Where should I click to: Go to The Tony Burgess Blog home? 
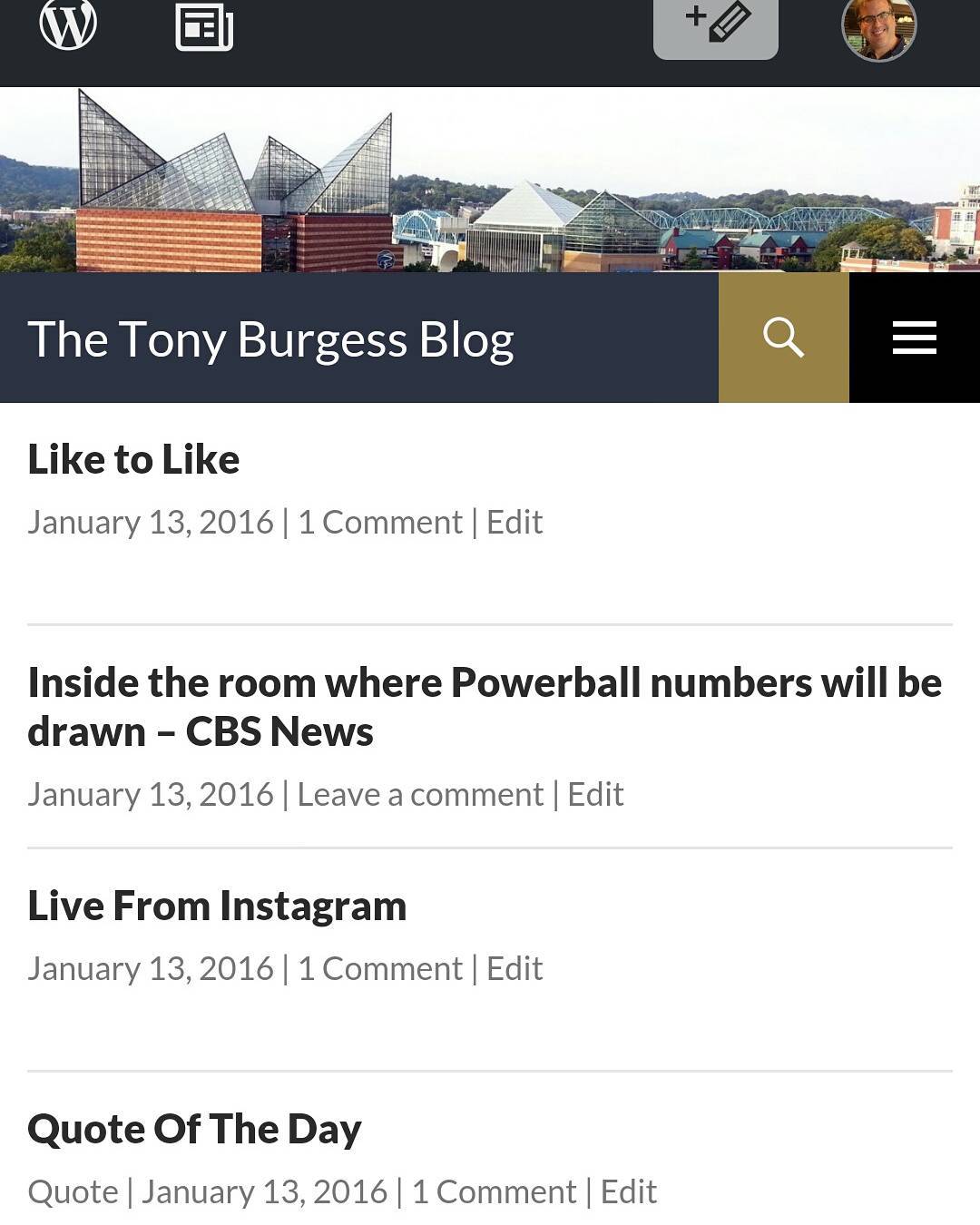tap(270, 339)
